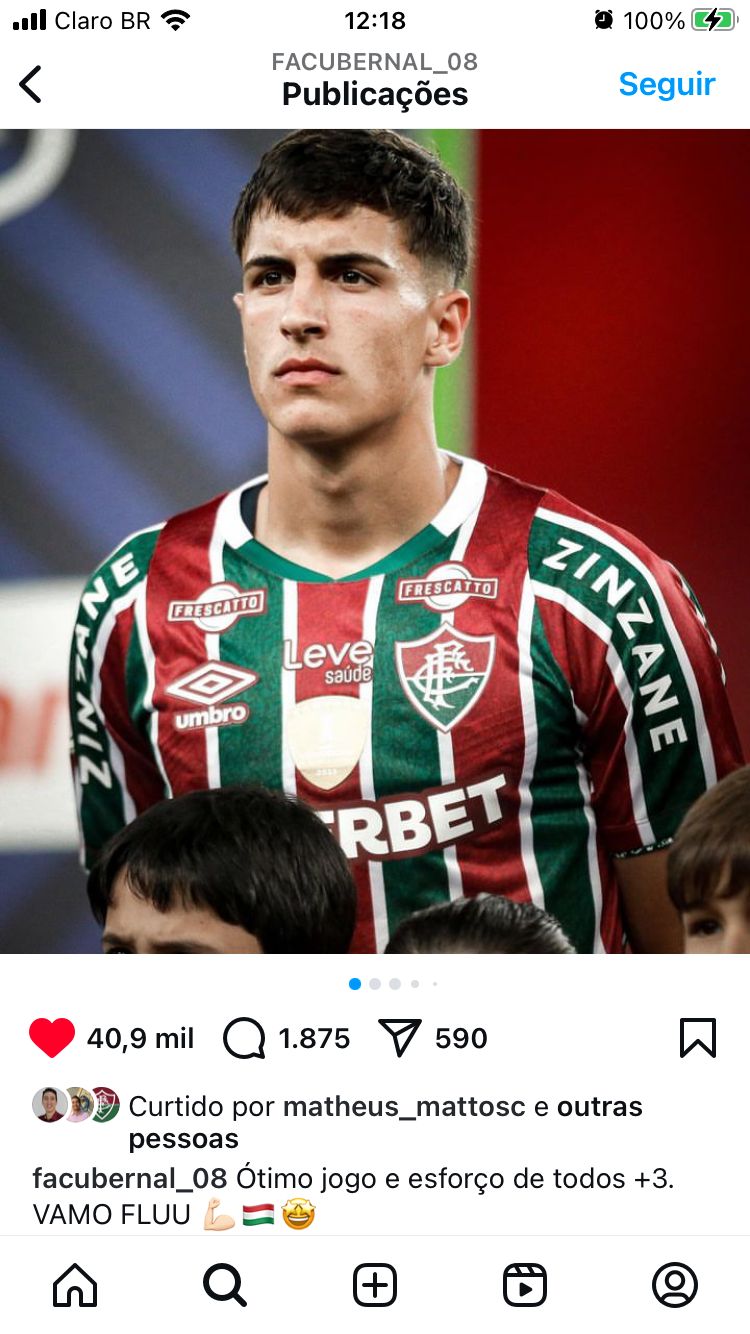Open the comments speech bubble
The width and height of the screenshot is (750, 1334).
(x=244, y=1038)
